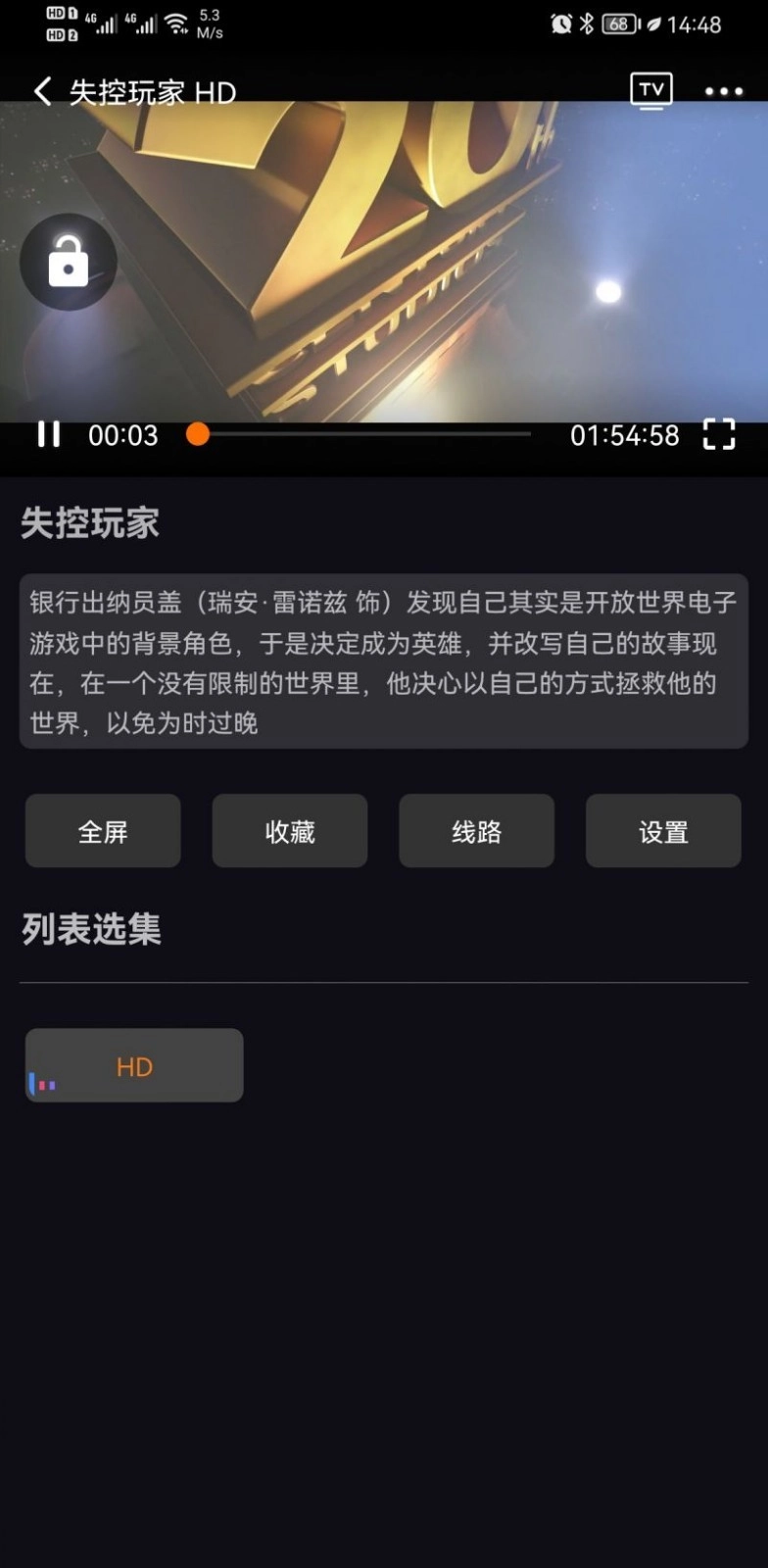This screenshot has height=1568, width=768.
Task: Toggle 收藏 to favorite this movie
Action: (289, 831)
